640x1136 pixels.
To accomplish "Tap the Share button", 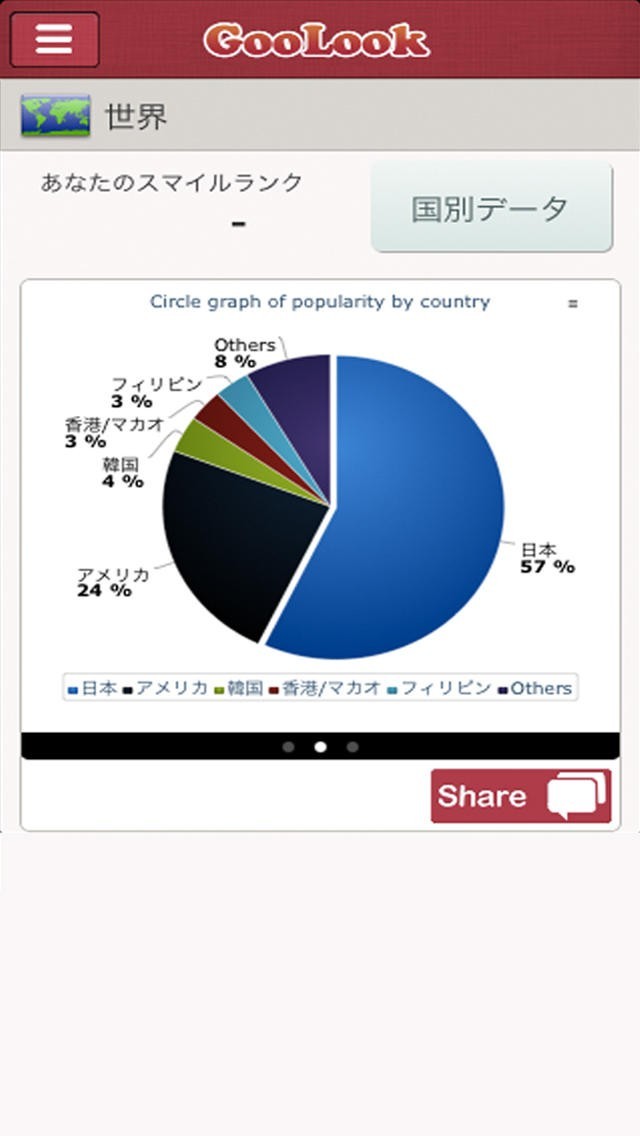I will point(521,795).
